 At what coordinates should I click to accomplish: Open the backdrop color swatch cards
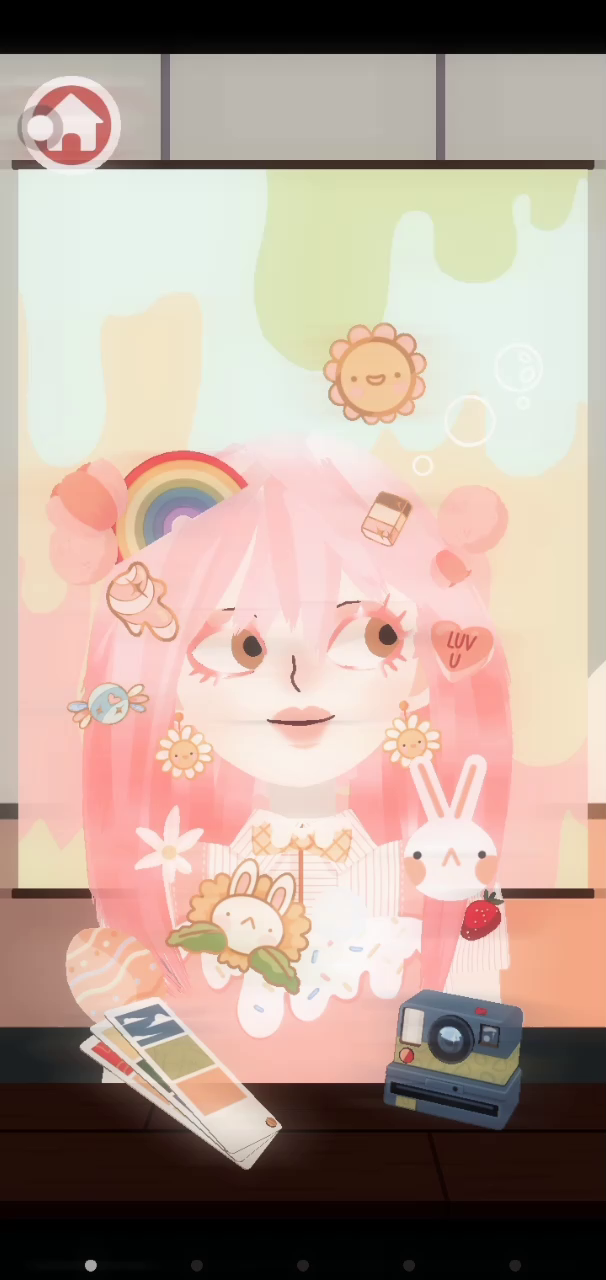tap(178, 1078)
